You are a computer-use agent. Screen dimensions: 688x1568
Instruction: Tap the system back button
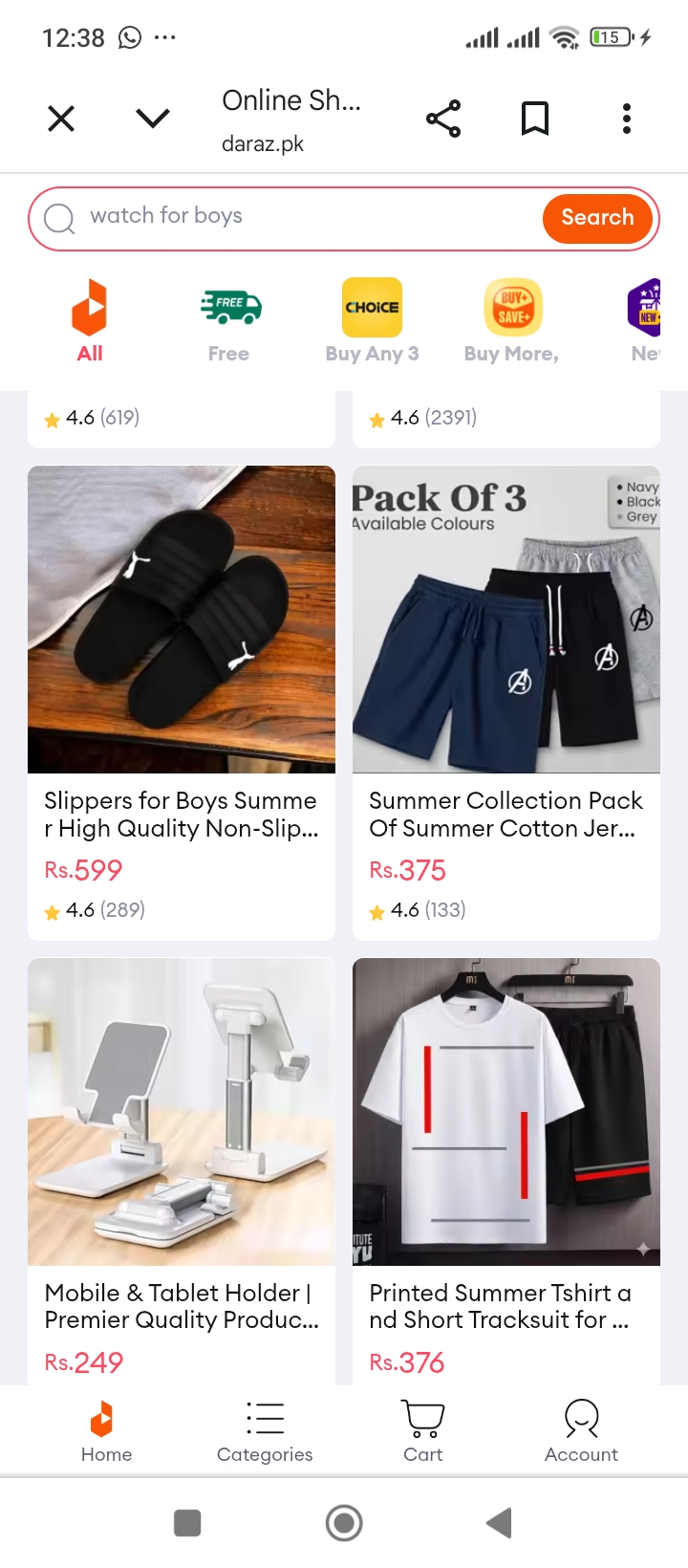pos(499,1522)
